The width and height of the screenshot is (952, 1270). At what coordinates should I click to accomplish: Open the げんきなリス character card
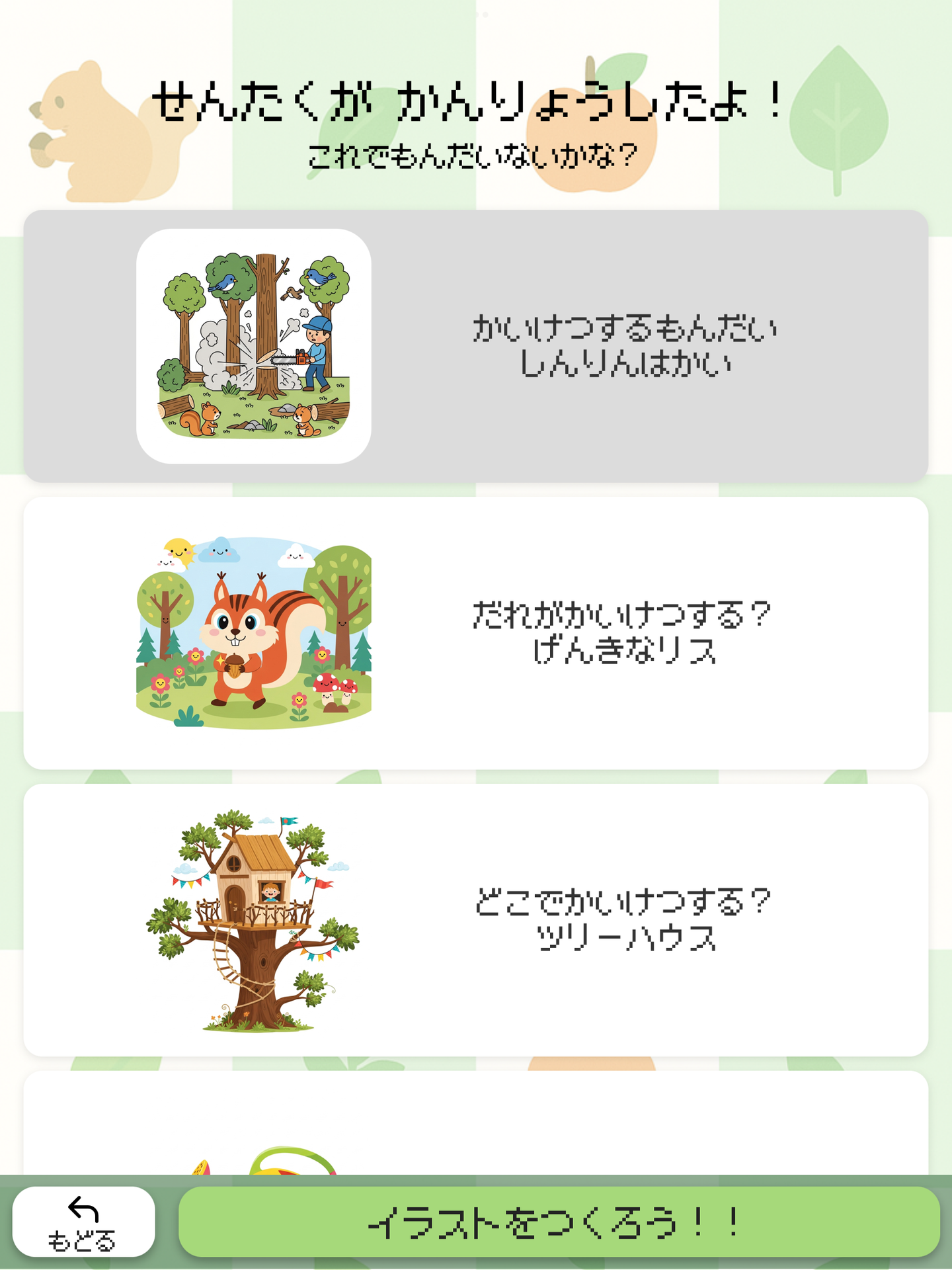point(476,633)
